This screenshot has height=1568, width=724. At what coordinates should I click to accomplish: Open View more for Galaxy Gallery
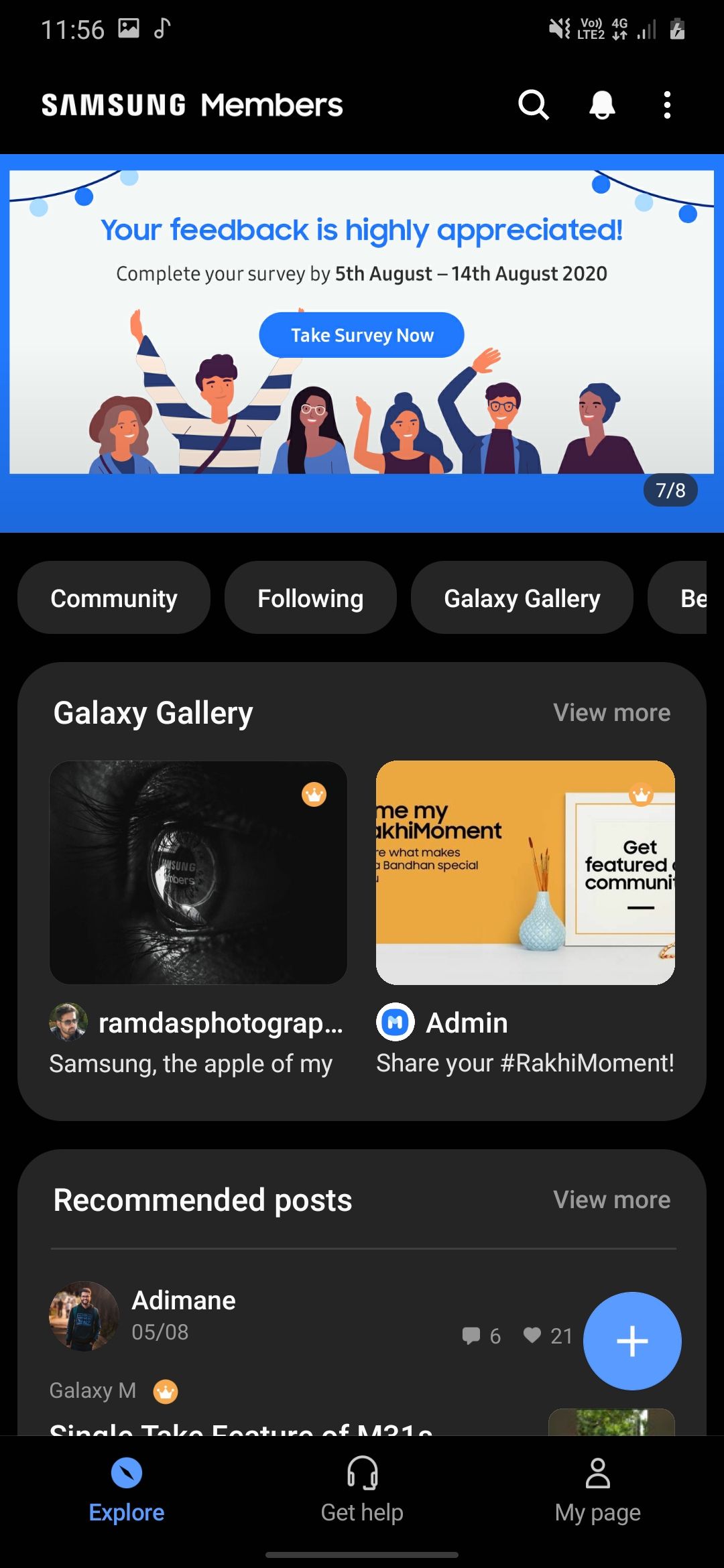pos(611,712)
